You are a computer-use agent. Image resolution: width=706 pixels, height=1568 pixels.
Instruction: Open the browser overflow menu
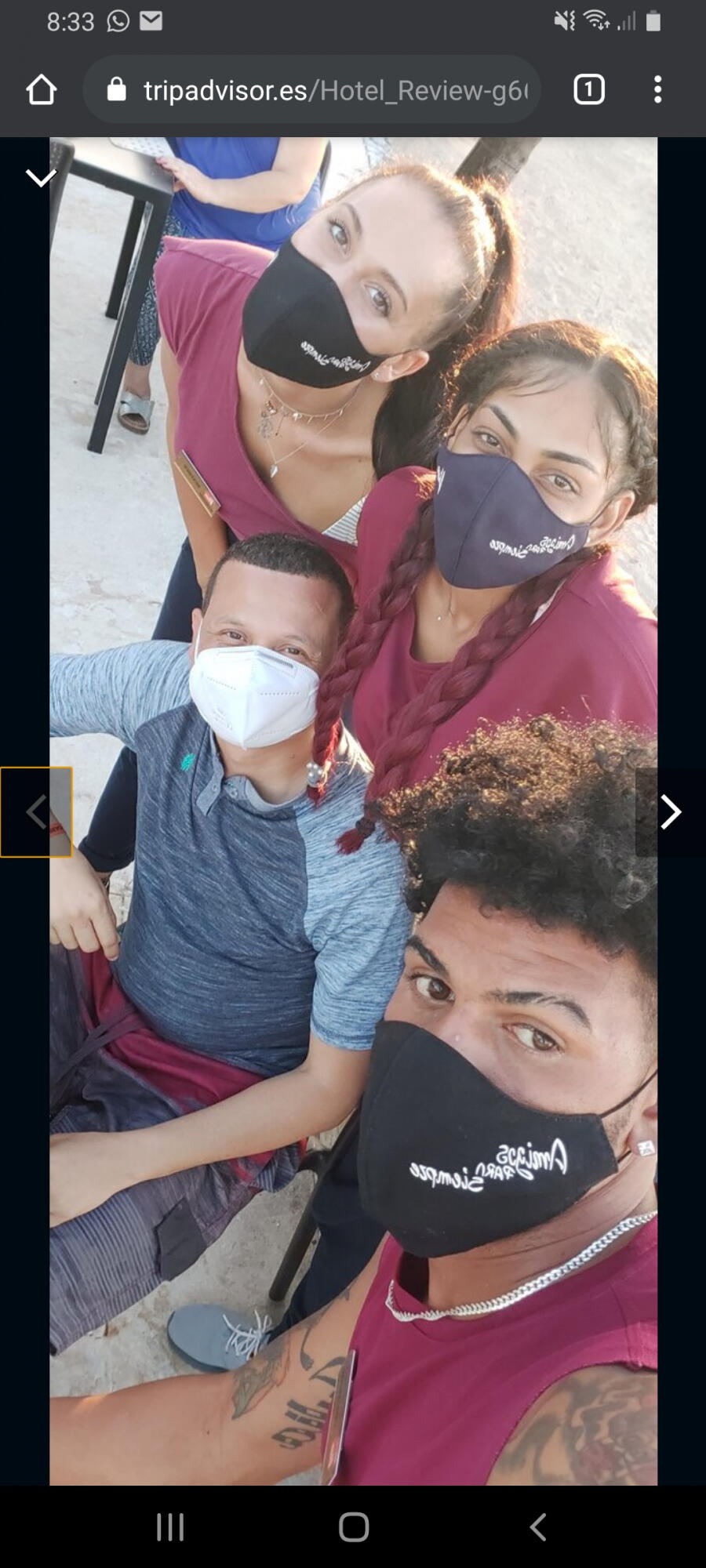tap(657, 90)
